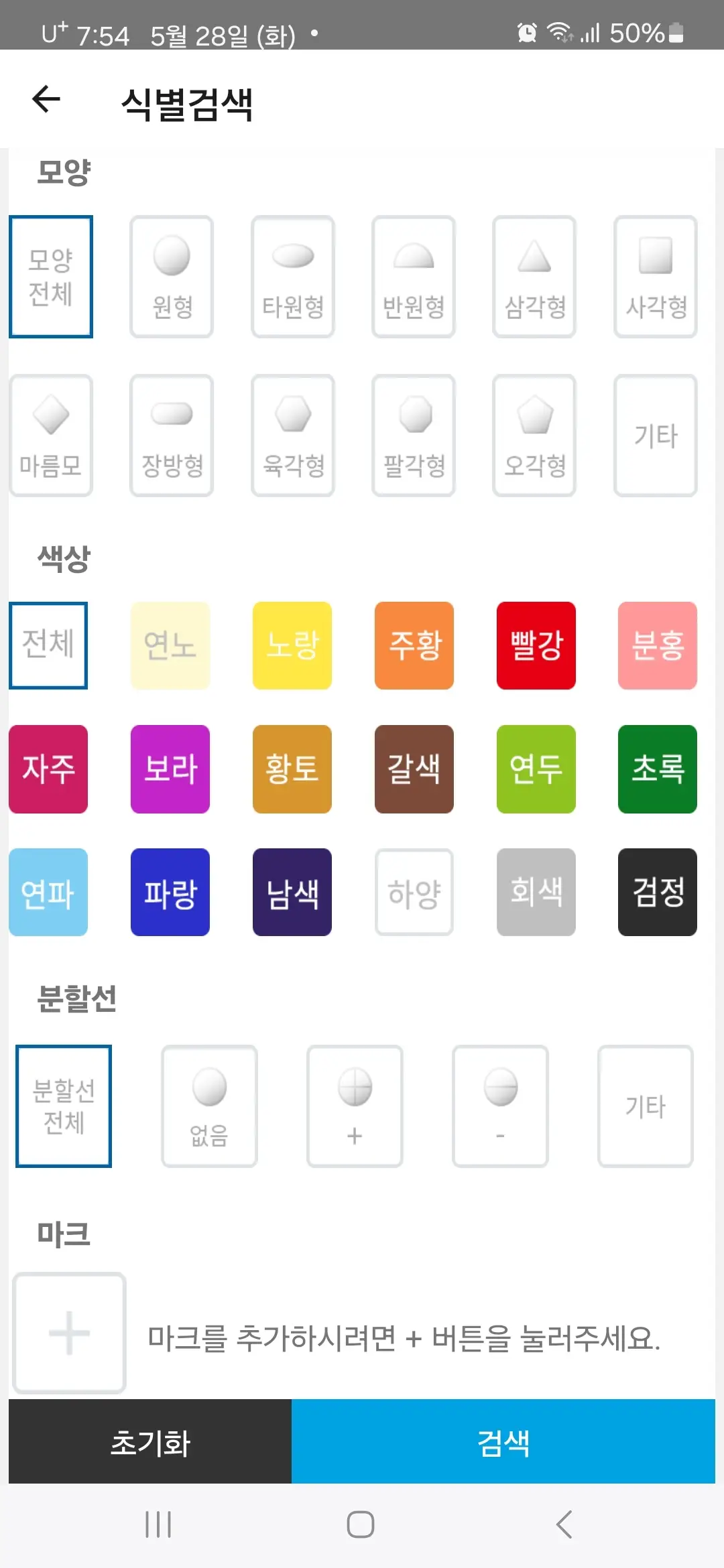
Task: Toggle the 모양 전체 all-shapes selection
Action: click(x=50, y=277)
